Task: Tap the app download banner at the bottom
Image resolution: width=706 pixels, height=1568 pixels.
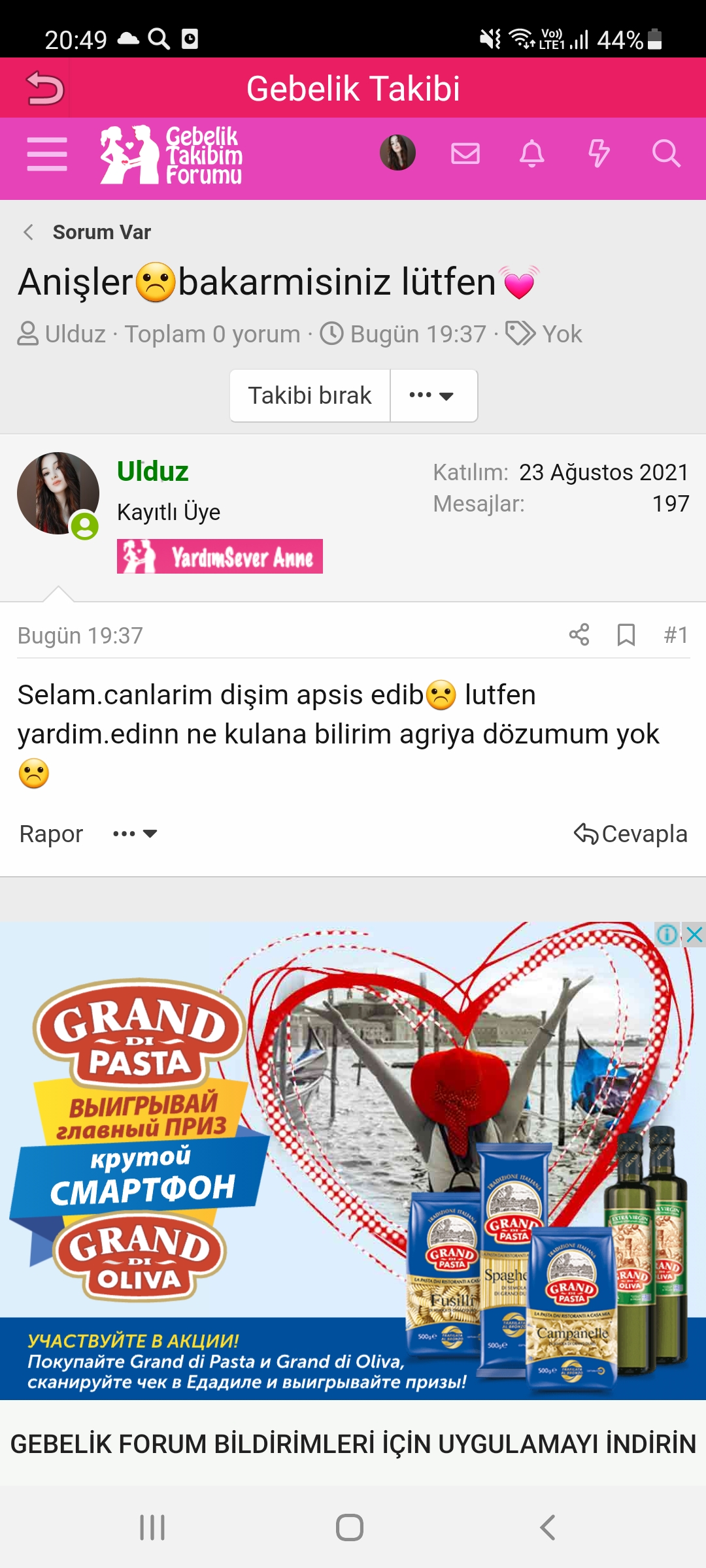Action: 353,1444
